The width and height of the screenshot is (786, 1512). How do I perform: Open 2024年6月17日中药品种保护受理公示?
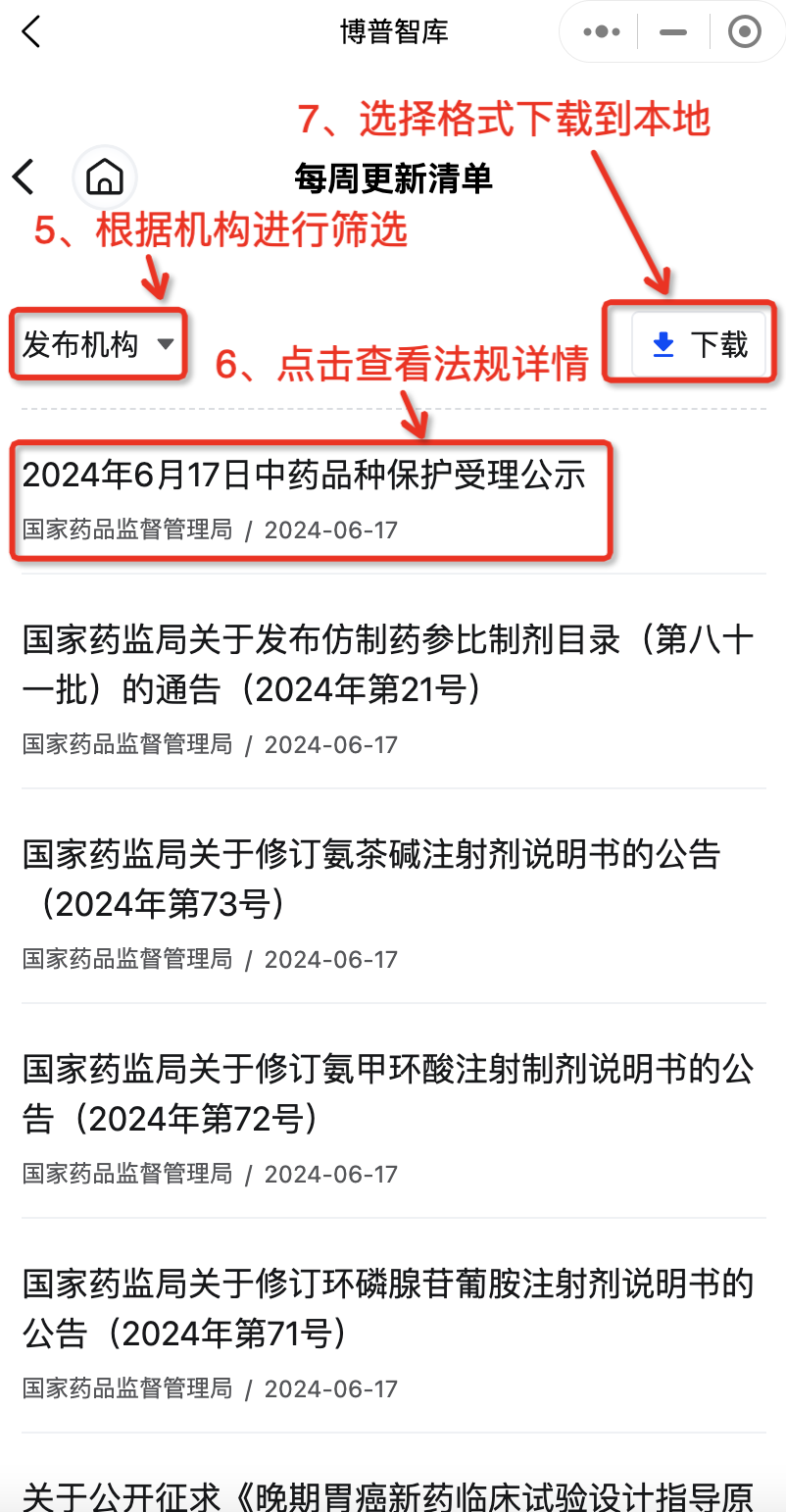(312, 501)
